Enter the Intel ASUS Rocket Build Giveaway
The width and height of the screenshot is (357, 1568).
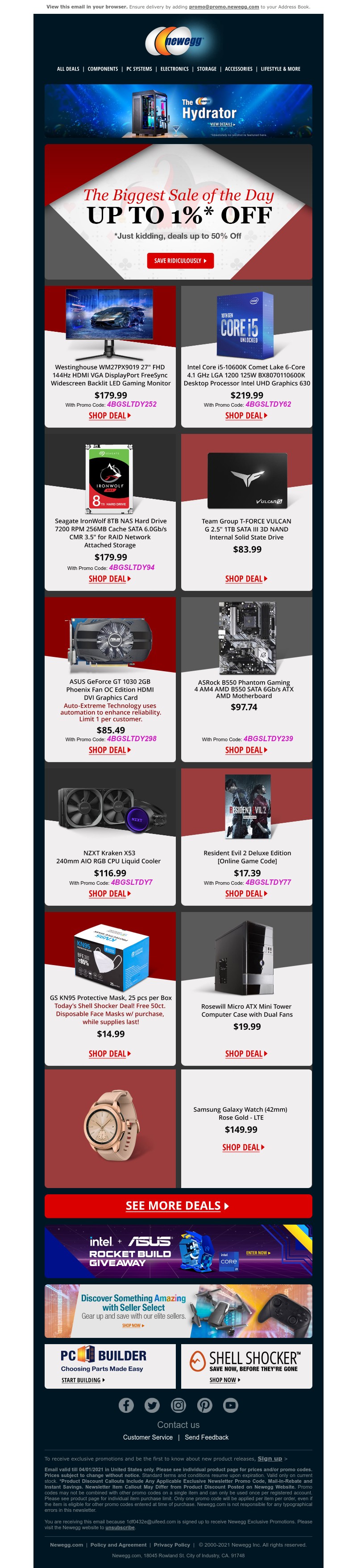(x=258, y=1253)
